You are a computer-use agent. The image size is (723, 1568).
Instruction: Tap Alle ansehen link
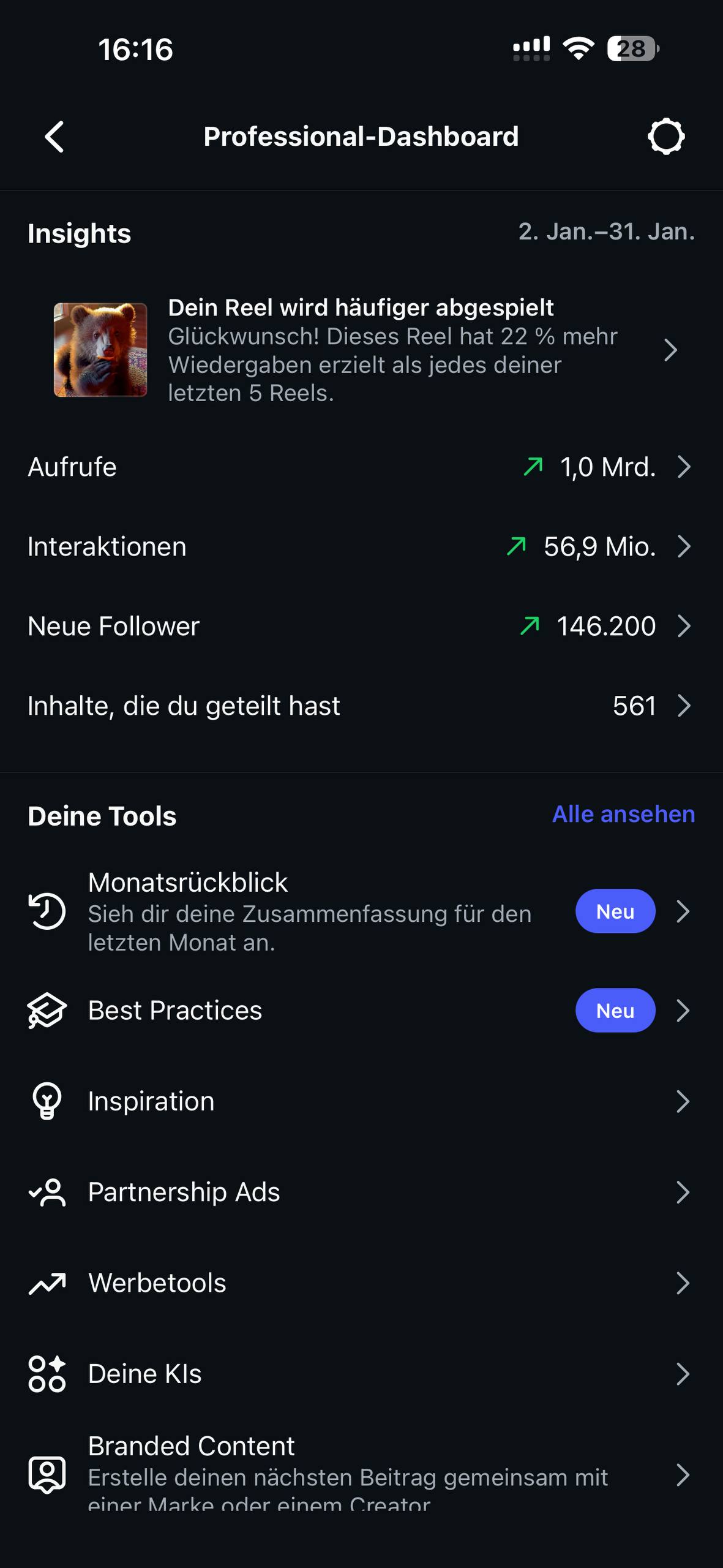623,815
